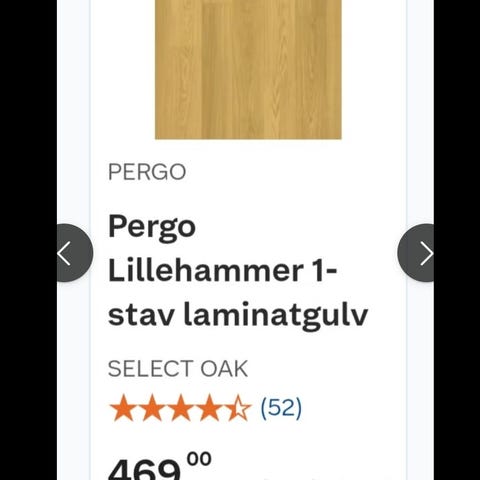Go to the next carousel item

416,253
